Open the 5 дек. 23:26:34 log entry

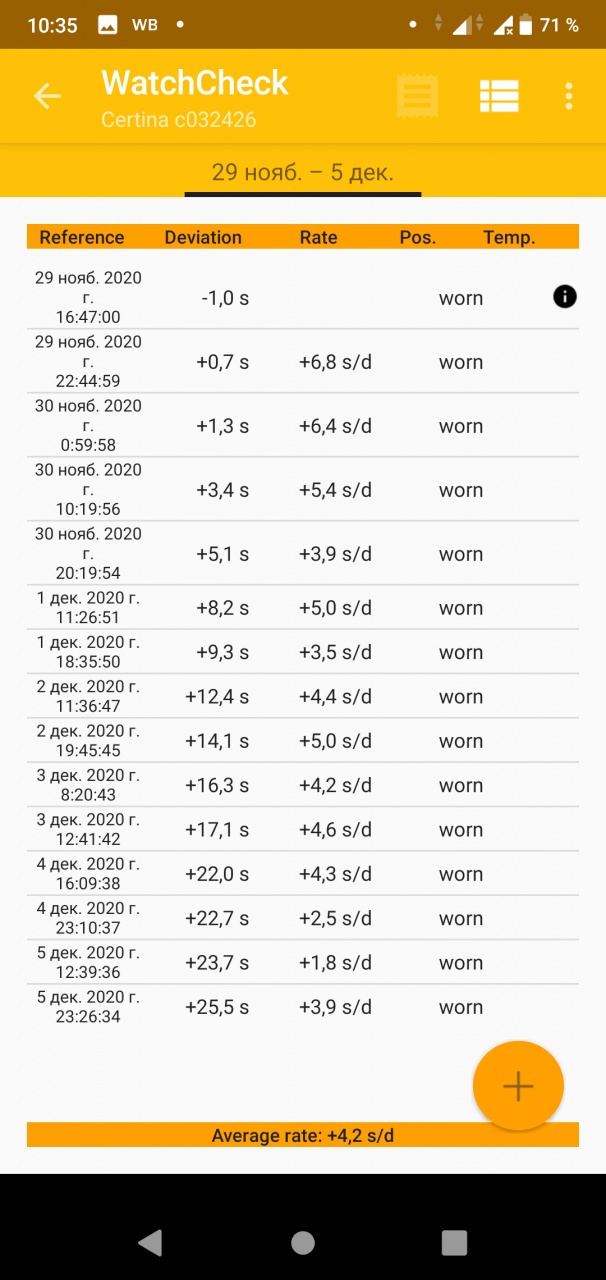[302, 1007]
